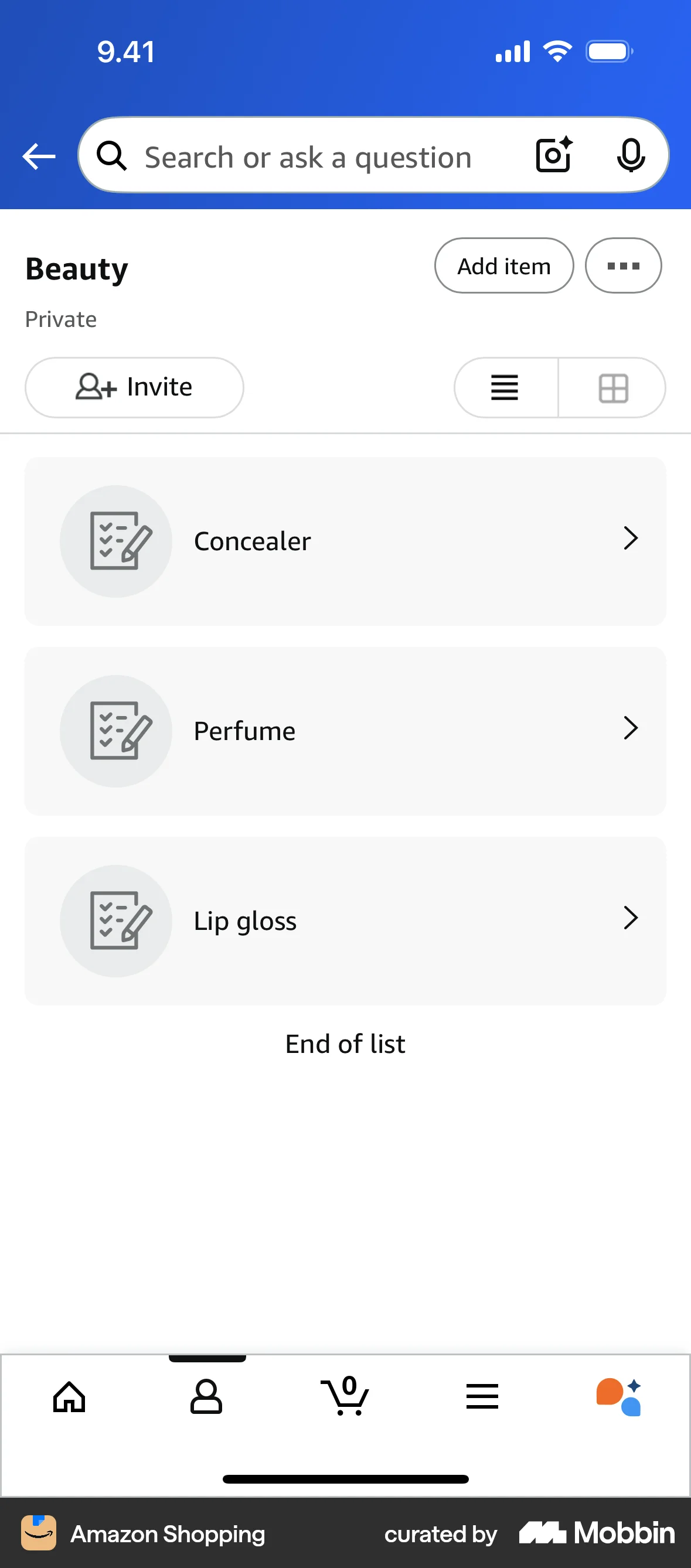The height and width of the screenshot is (1568, 691).
Task: Click the Invite button
Action: [133, 388]
